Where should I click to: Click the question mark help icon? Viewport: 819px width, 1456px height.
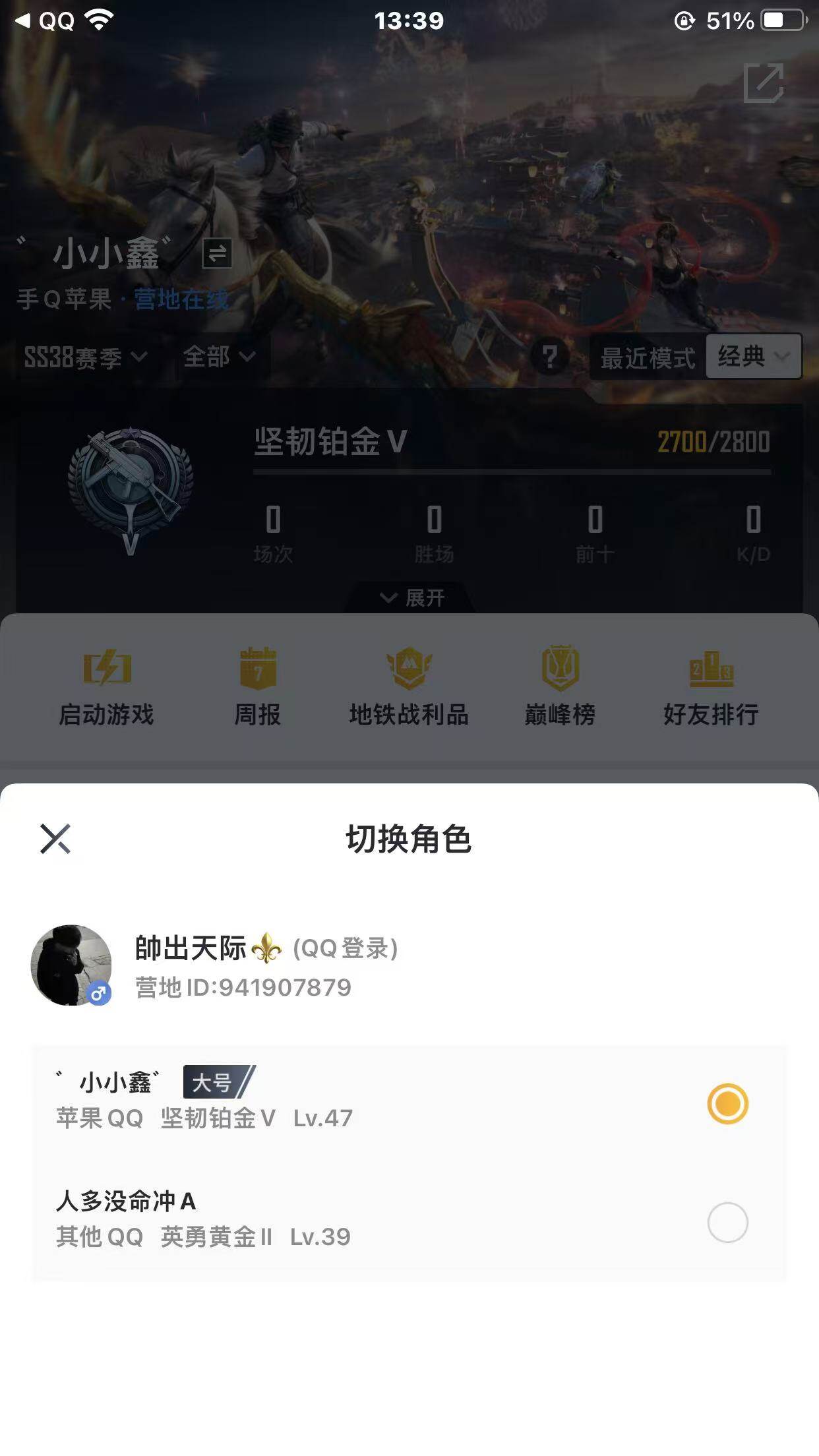click(551, 356)
